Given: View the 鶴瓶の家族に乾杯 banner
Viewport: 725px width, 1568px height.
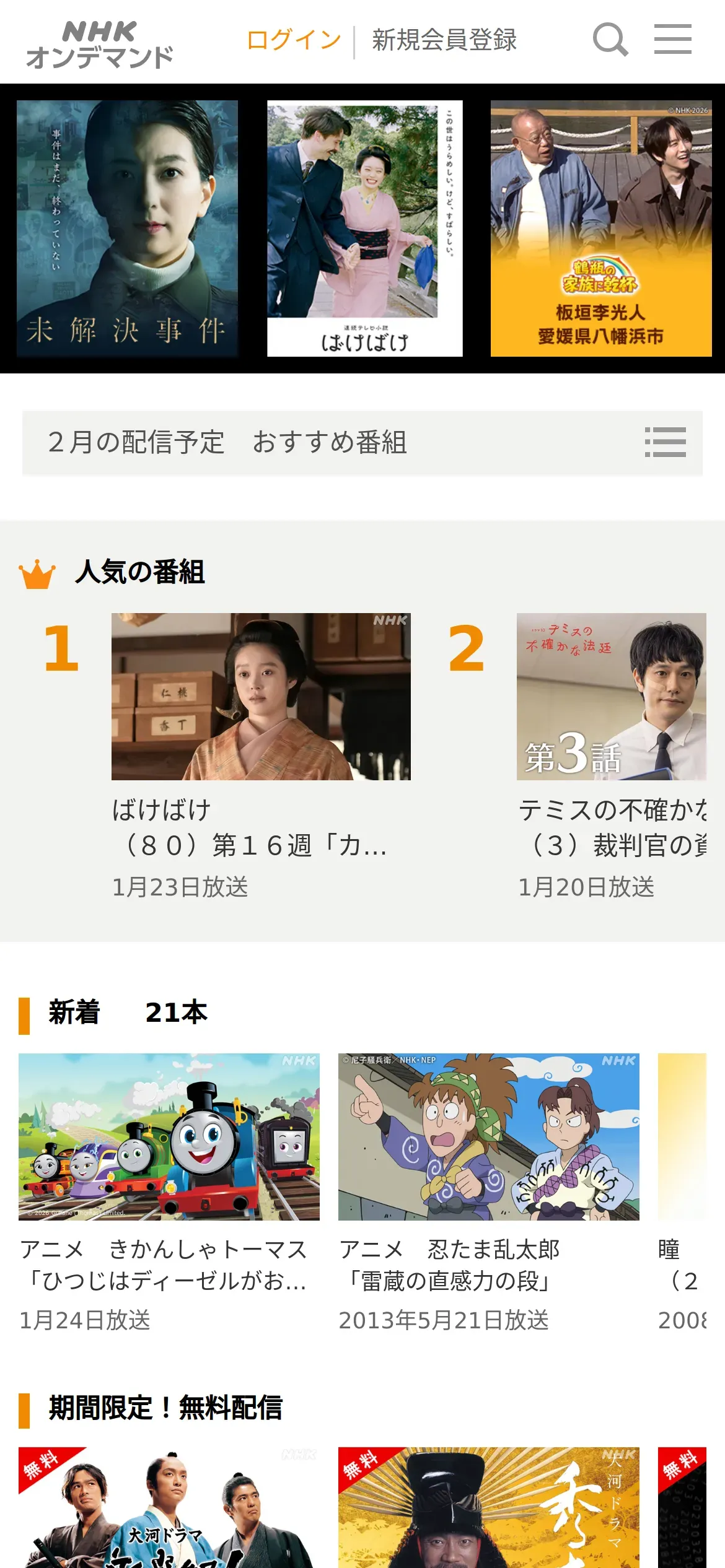Looking at the screenshot, I should click(x=601, y=228).
